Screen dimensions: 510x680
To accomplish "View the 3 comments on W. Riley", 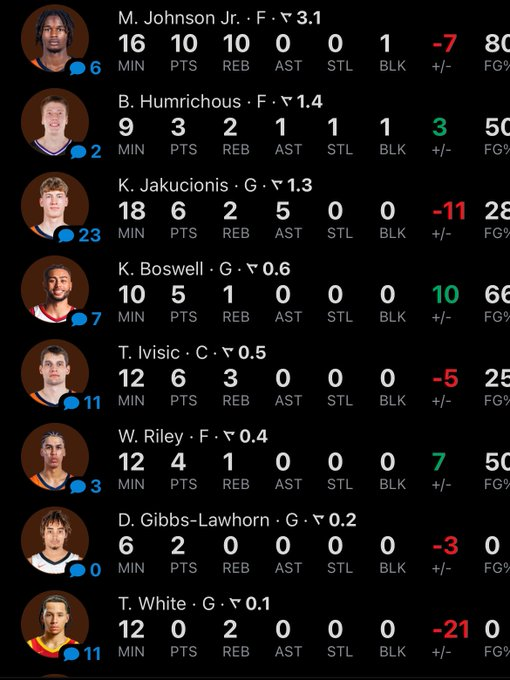I will pyautogui.click(x=85, y=486).
